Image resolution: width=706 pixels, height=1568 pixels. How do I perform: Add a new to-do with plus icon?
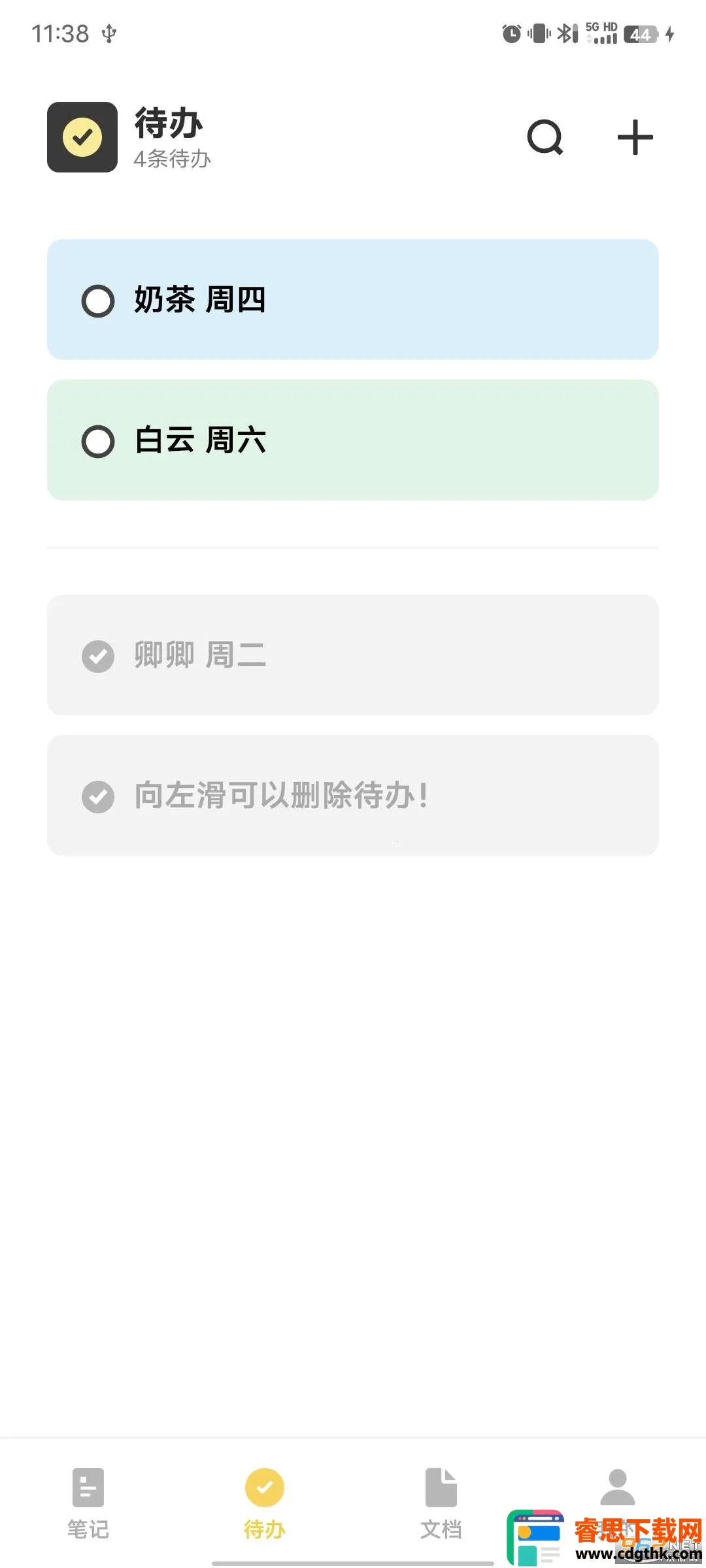tap(635, 137)
